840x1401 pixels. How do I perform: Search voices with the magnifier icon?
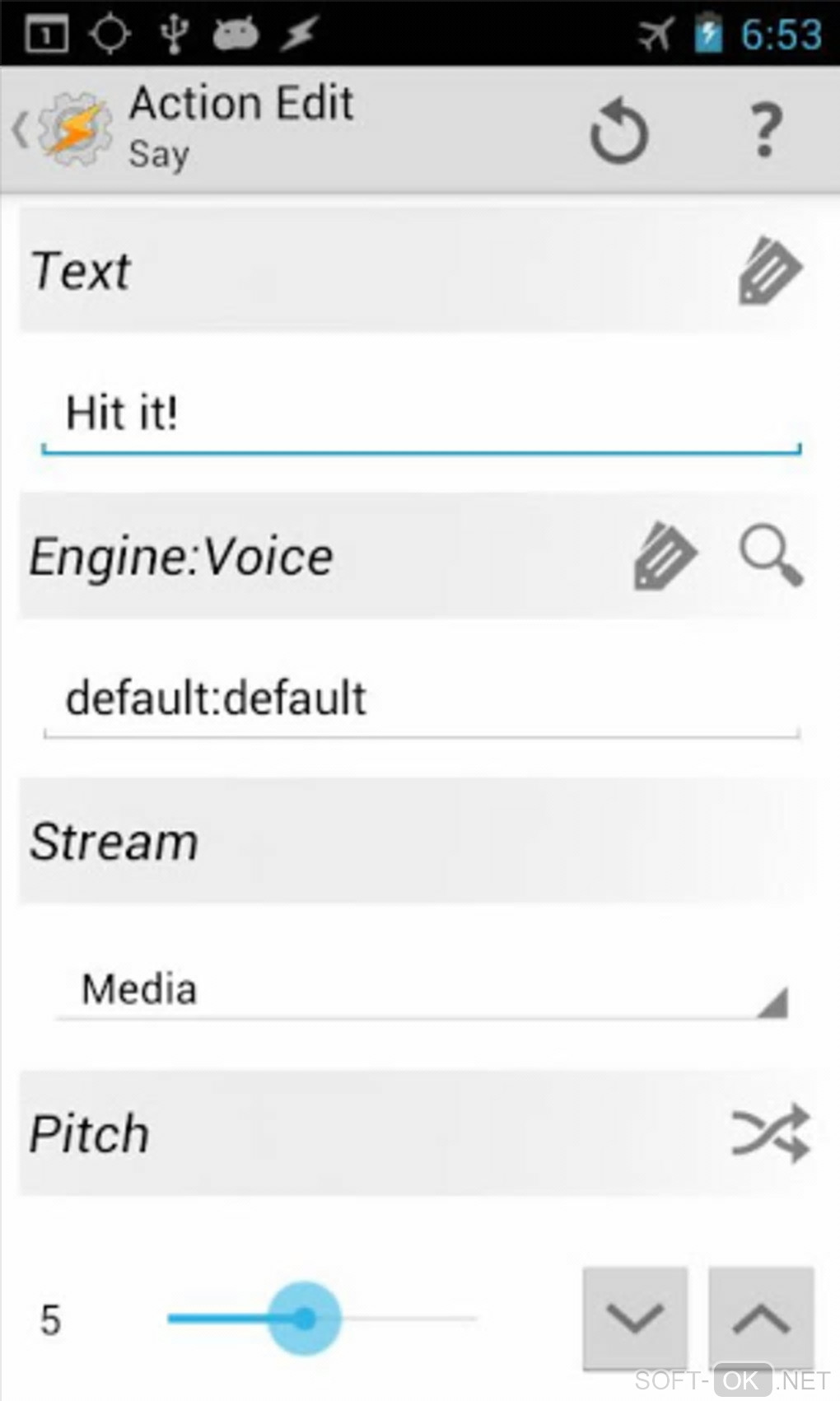pyautogui.click(x=771, y=557)
